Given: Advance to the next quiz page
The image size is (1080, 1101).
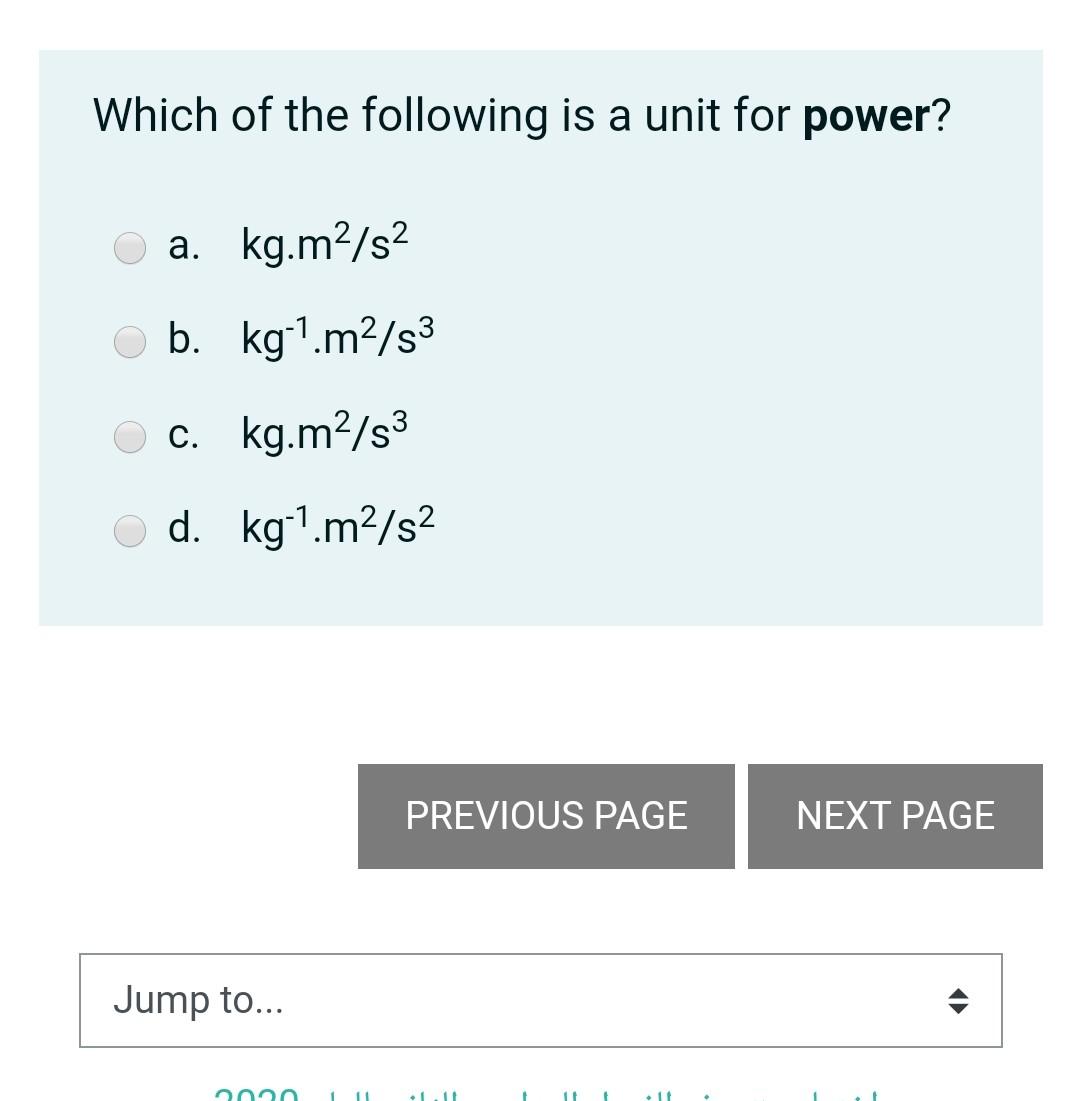Looking at the screenshot, I should (895, 816).
